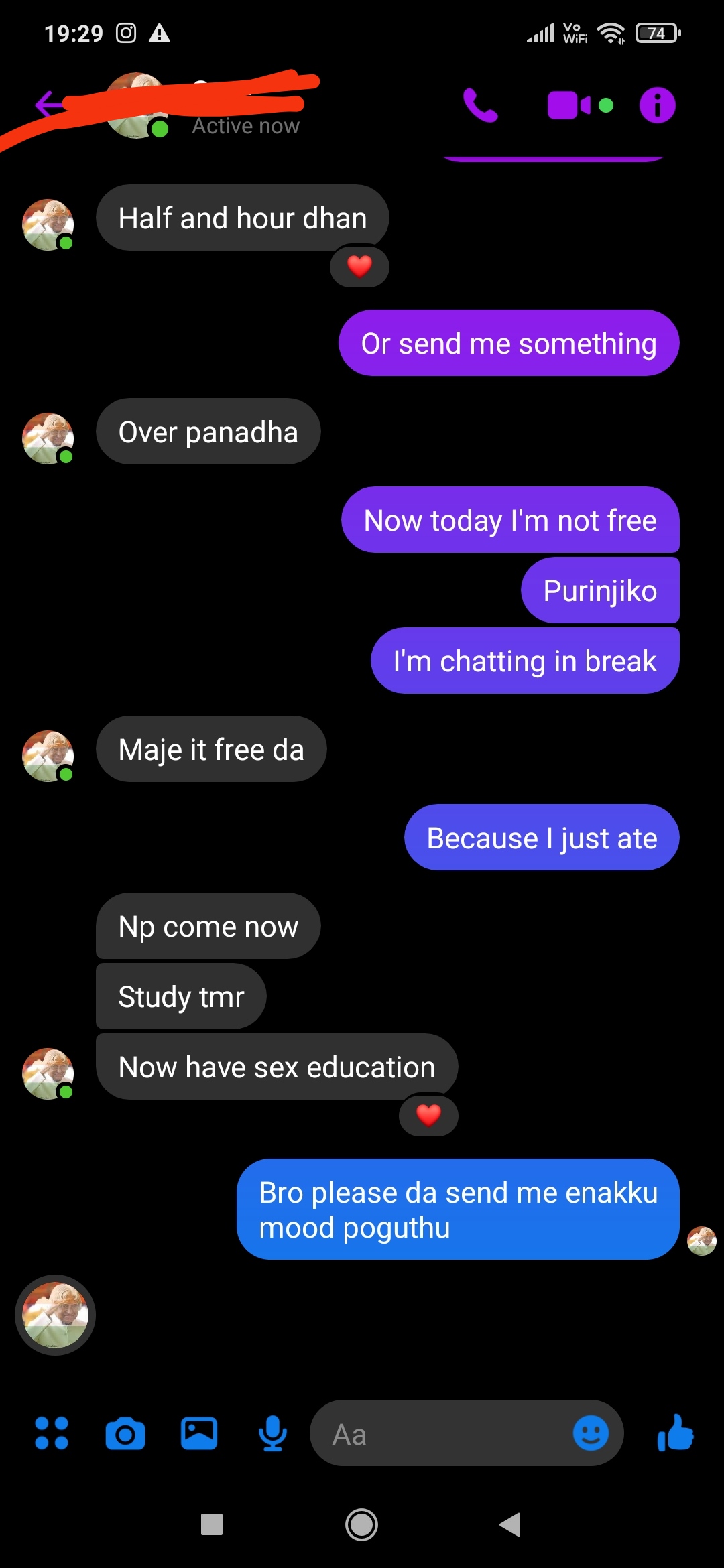Record a voice message with microphone

tap(273, 1433)
